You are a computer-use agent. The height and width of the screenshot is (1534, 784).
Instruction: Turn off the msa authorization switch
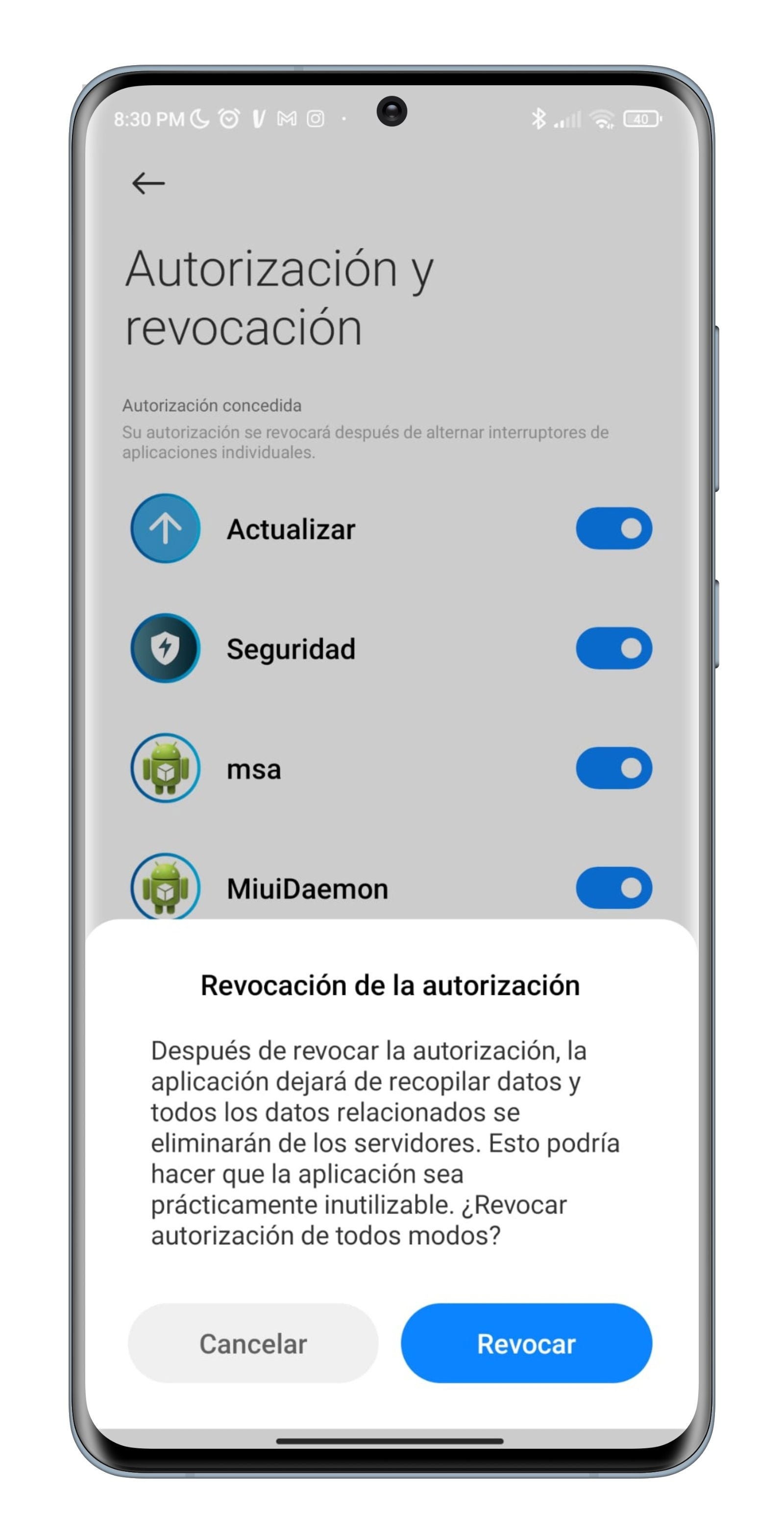613,767
